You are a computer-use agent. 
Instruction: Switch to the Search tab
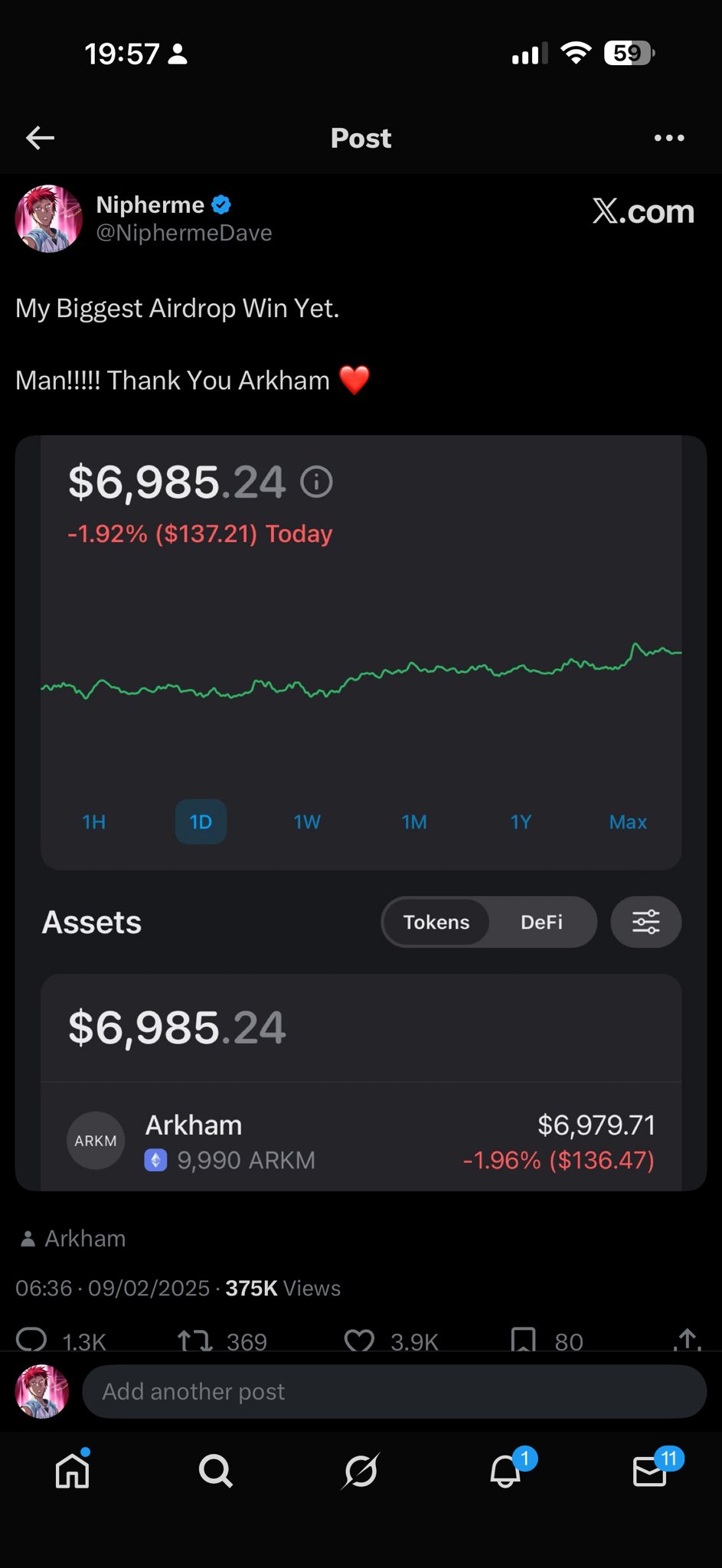click(x=215, y=1471)
